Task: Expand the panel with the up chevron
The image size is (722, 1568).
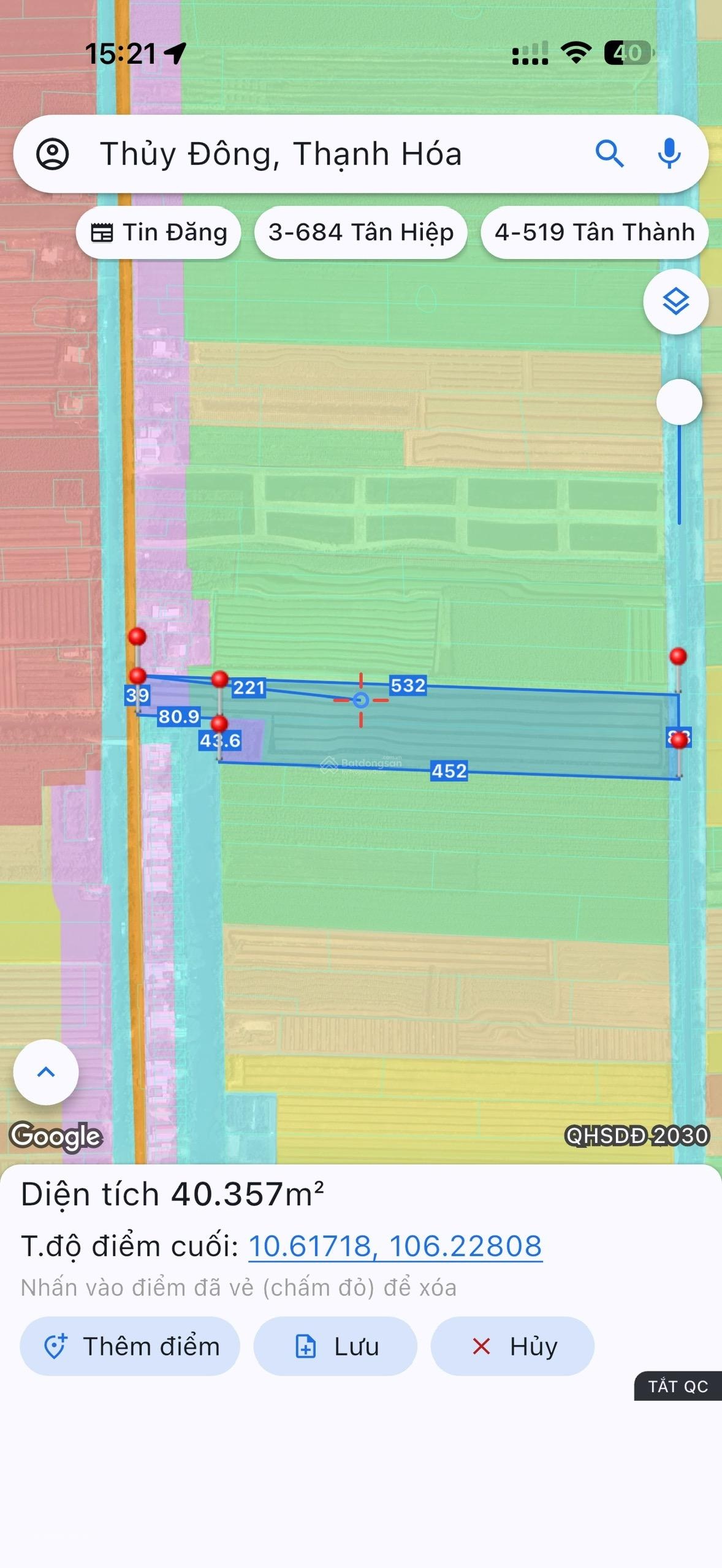Action: pos(46,1072)
